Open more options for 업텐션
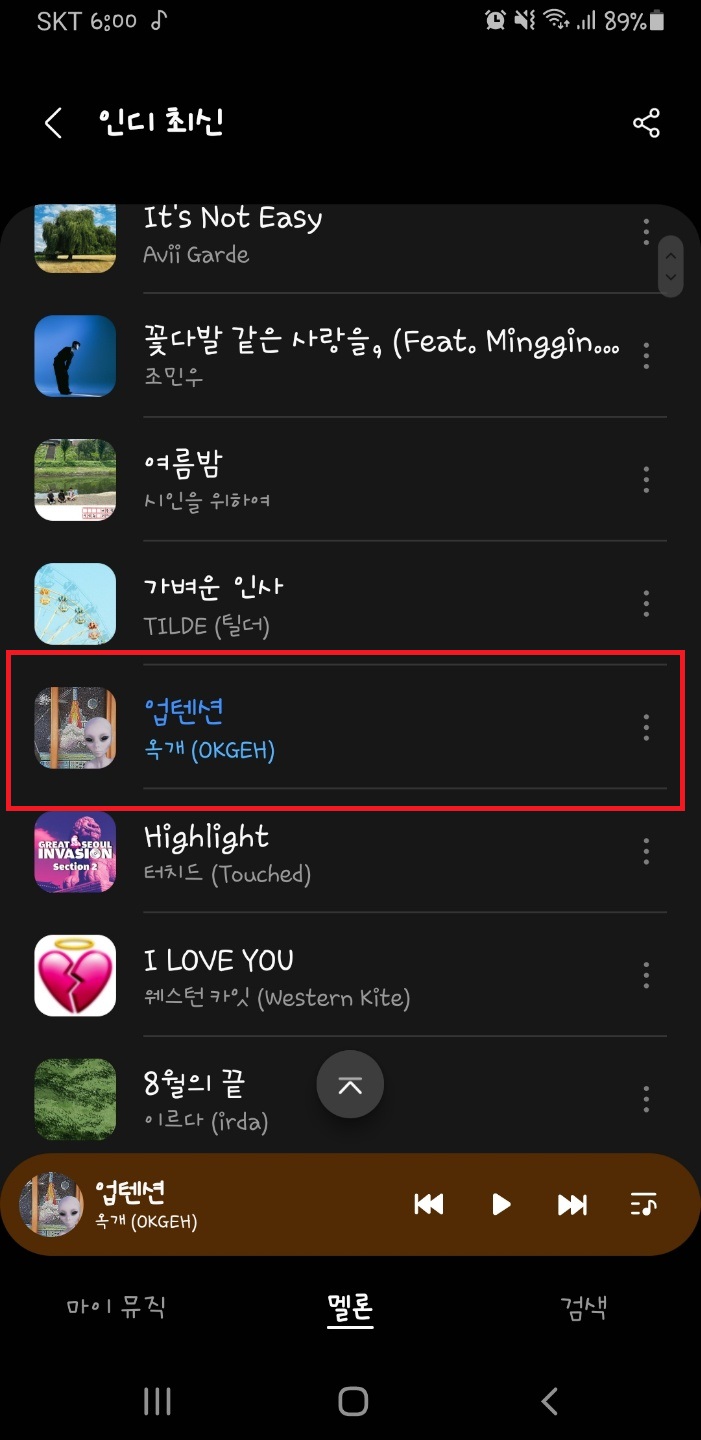This screenshot has width=701, height=1440. click(646, 728)
